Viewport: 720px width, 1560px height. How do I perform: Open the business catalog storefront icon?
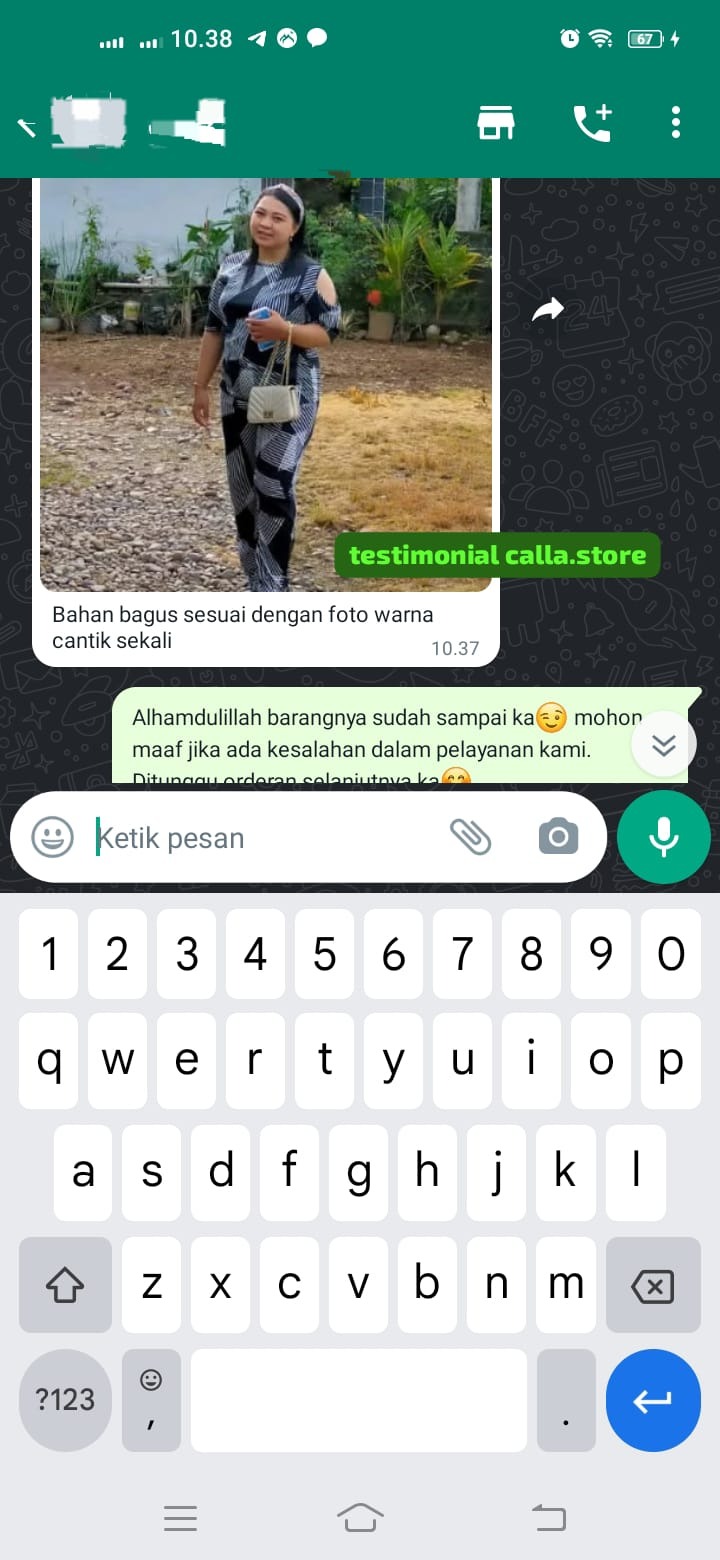coord(495,123)
